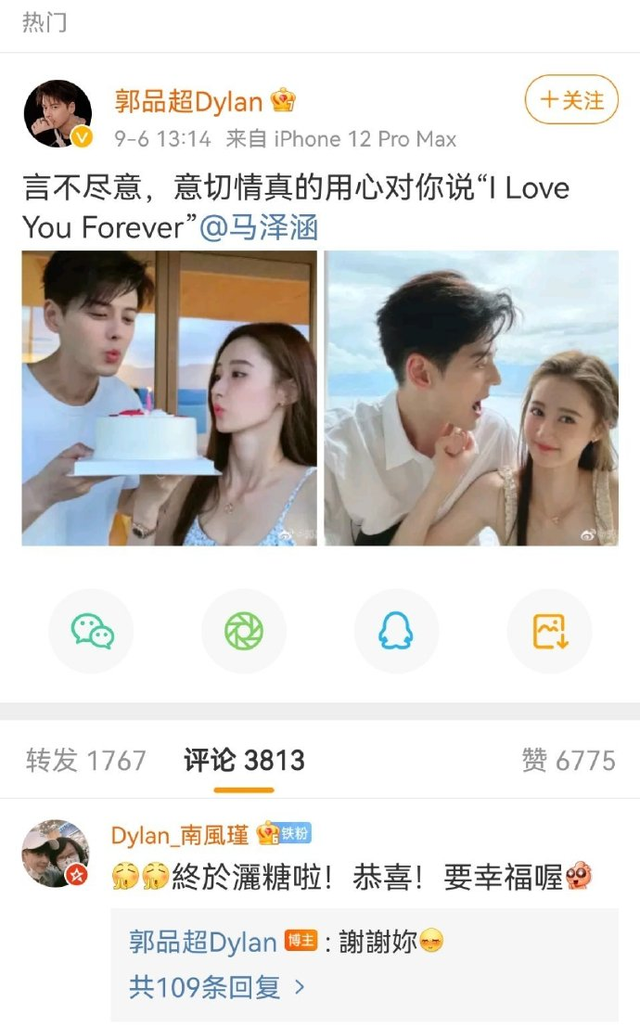View the seaside couple photo
This screenshot has height=1027, width=640.
click(x=471, y=398)
